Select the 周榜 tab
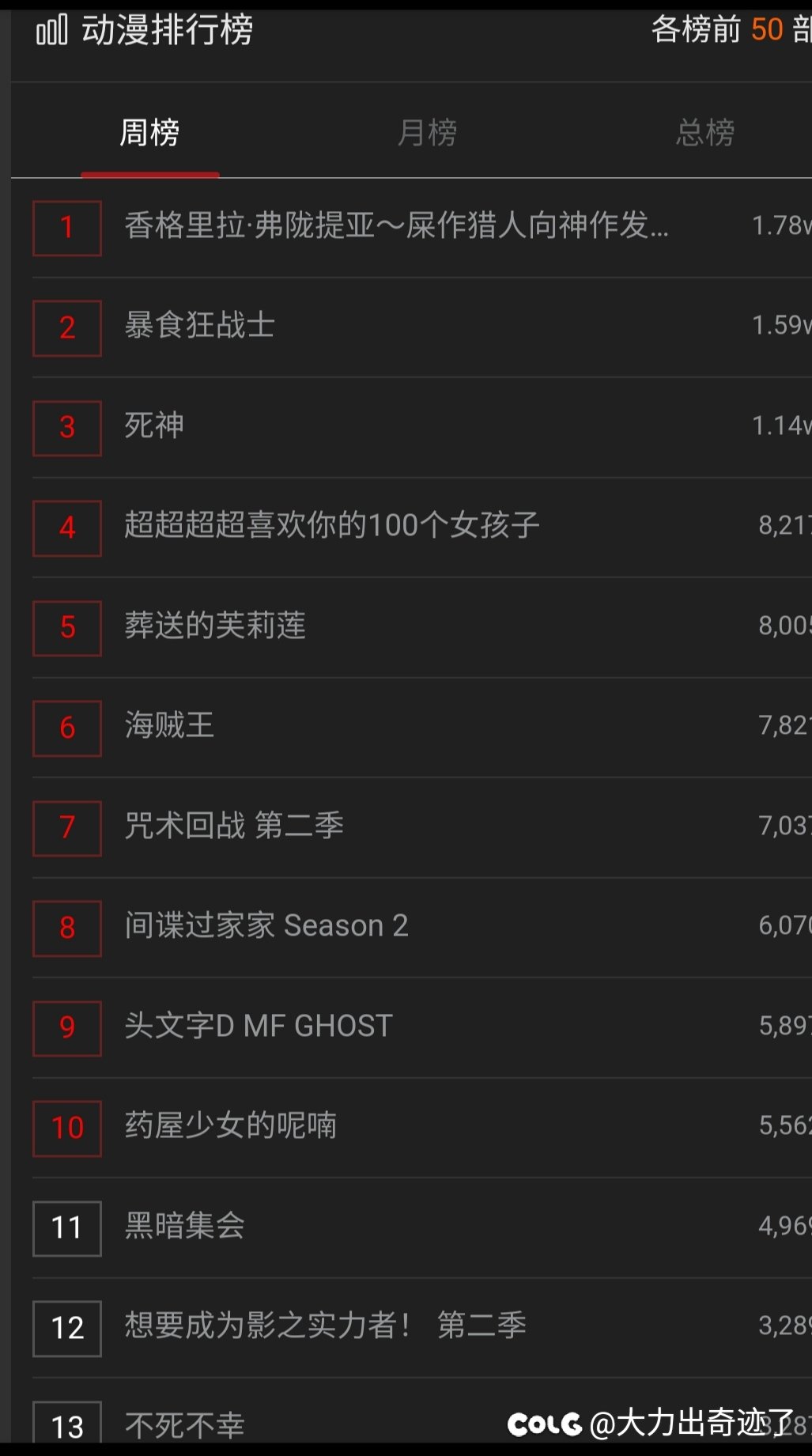812x1456 pixels. coord(149,132)
